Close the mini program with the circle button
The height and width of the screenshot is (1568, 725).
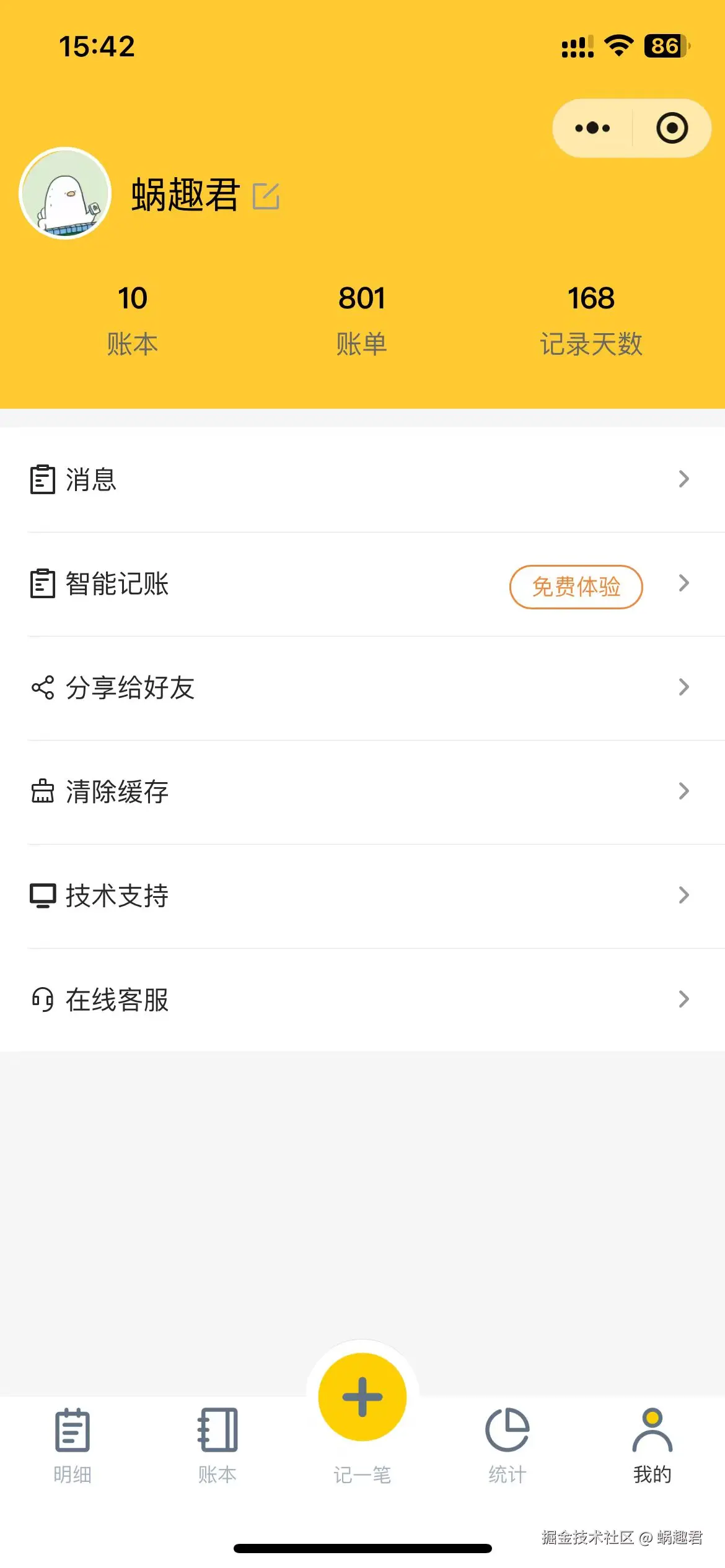pyautogui.click(x=672, y=128)
